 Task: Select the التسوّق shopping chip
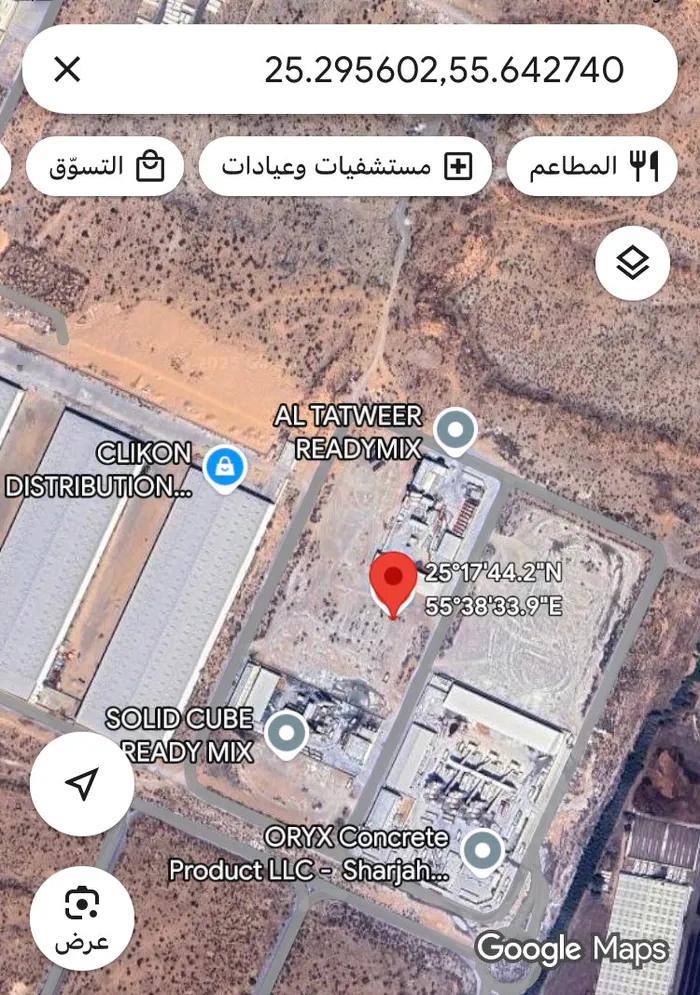105,166
